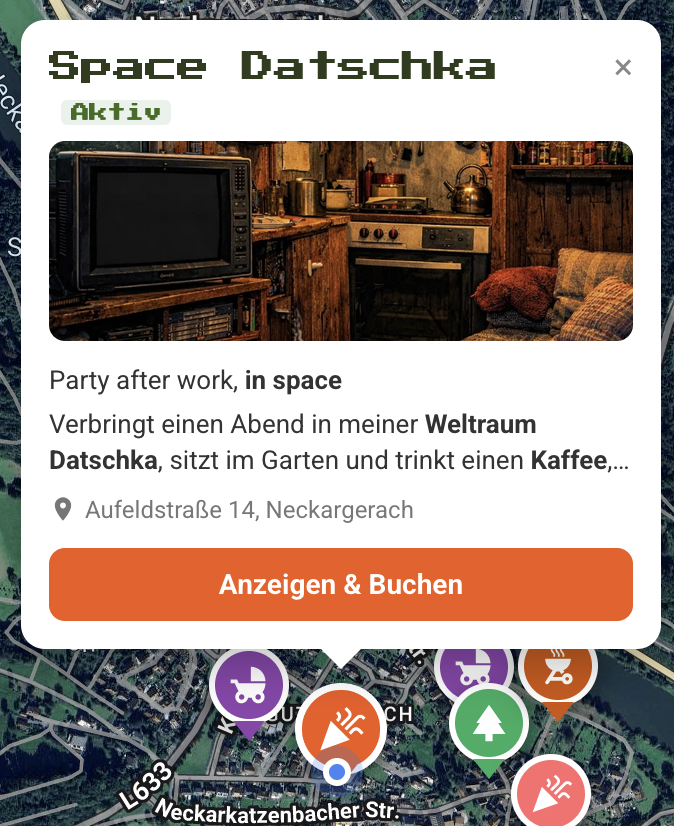Image resolution: width=674 pixels, height=826 pixels.
Task: Select the green tree map marker
Action: click(x=488, y=724)
